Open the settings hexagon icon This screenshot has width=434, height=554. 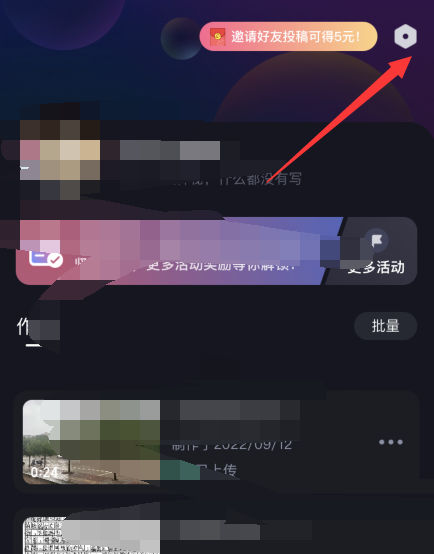pos(405,36)
